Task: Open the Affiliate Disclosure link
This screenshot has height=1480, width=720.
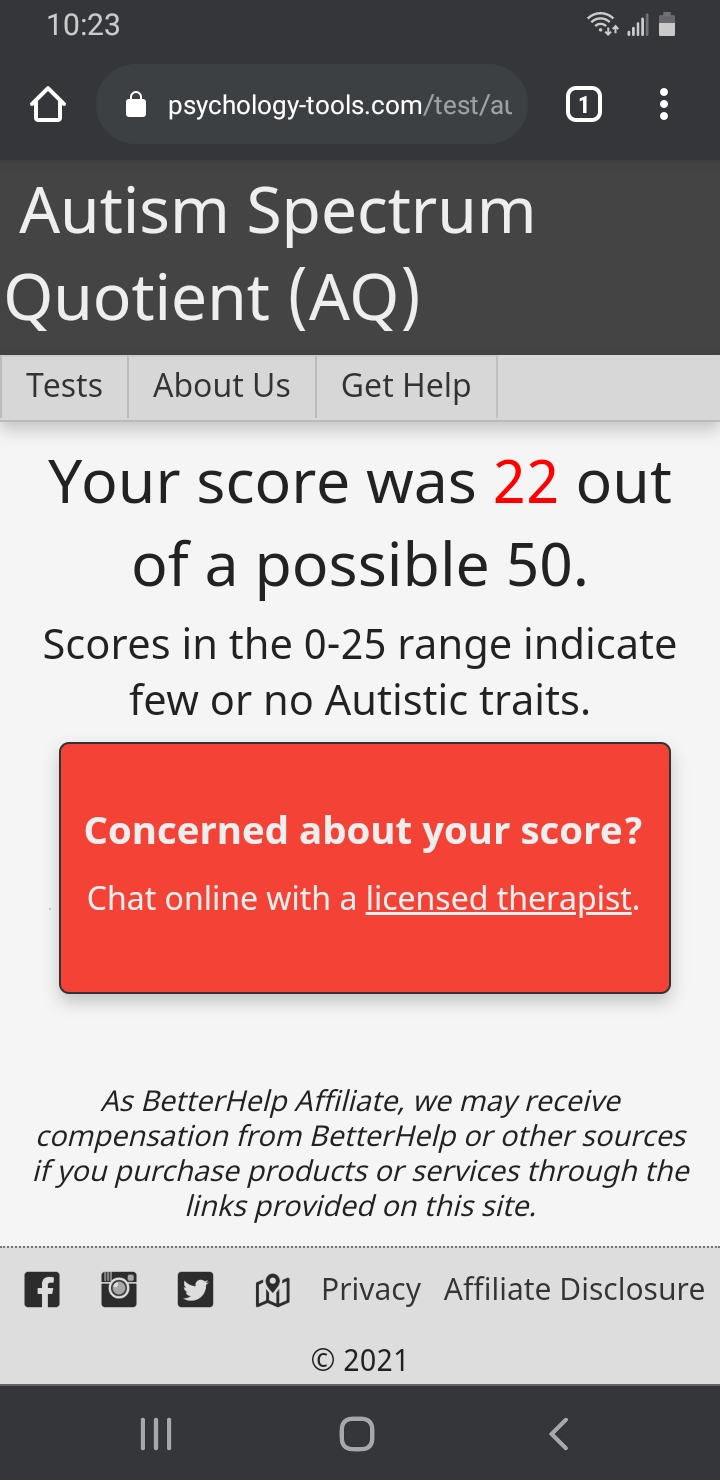Action: (574, 1290)
